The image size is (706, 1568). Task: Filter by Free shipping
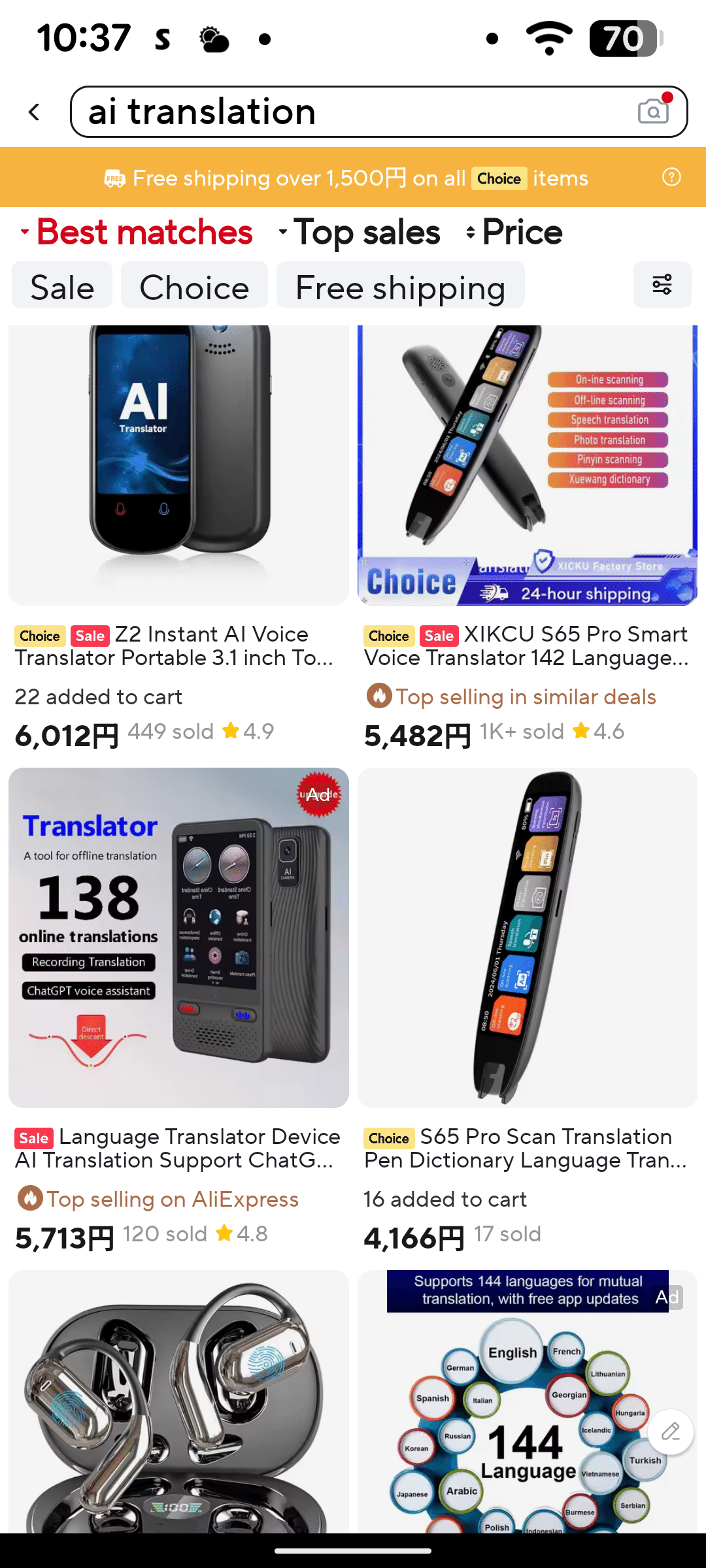point(400,286)
